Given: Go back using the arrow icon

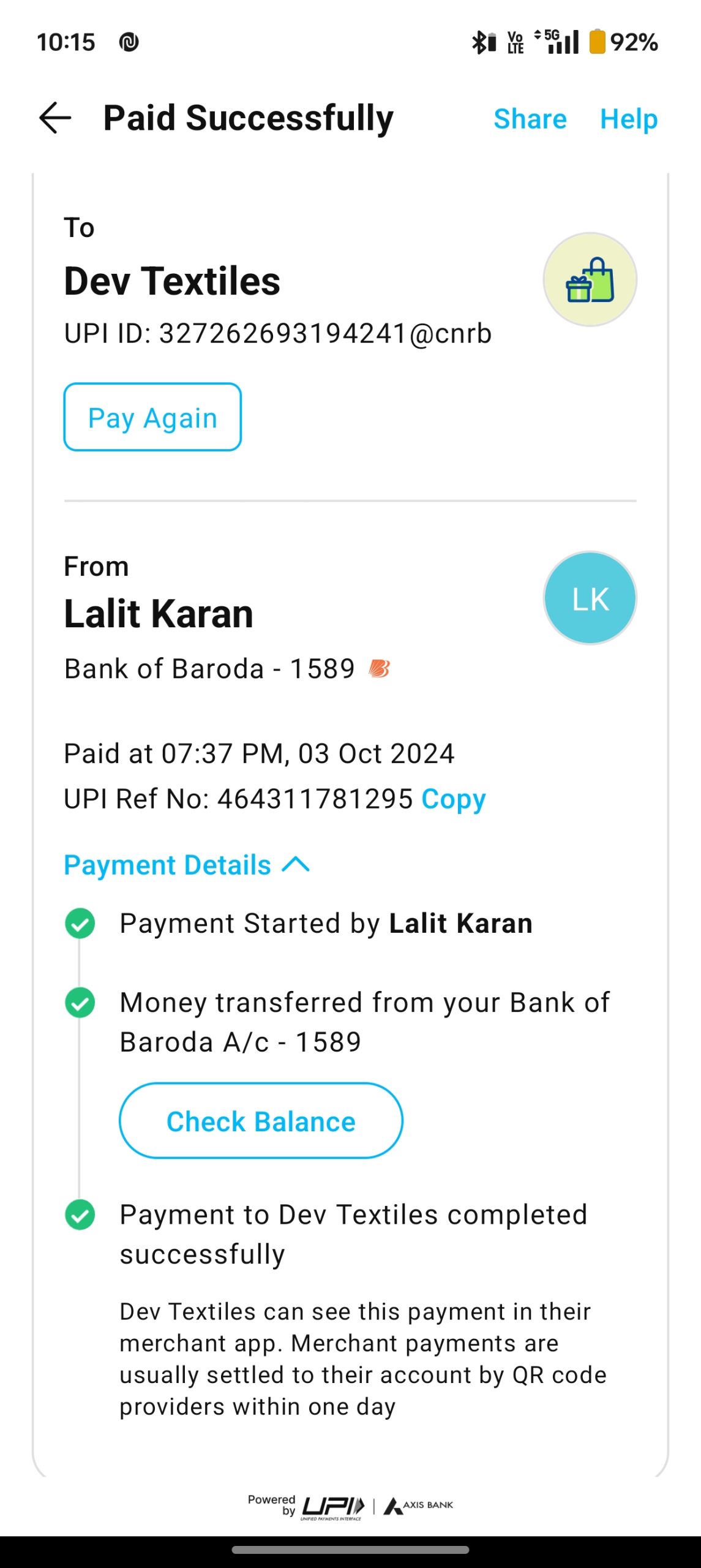Looking at the screenshot, I should [x=55, y=118].
